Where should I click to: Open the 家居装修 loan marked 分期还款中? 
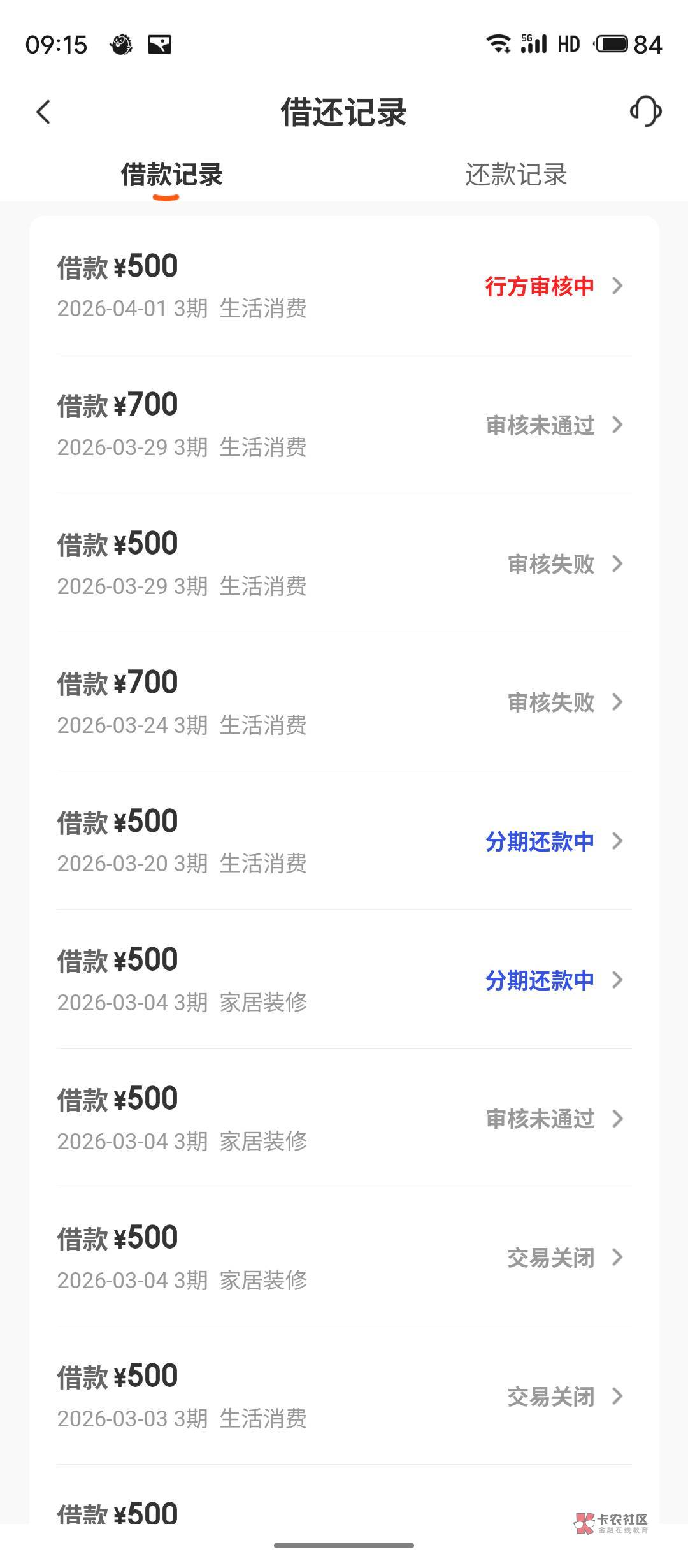click(344, 980)
